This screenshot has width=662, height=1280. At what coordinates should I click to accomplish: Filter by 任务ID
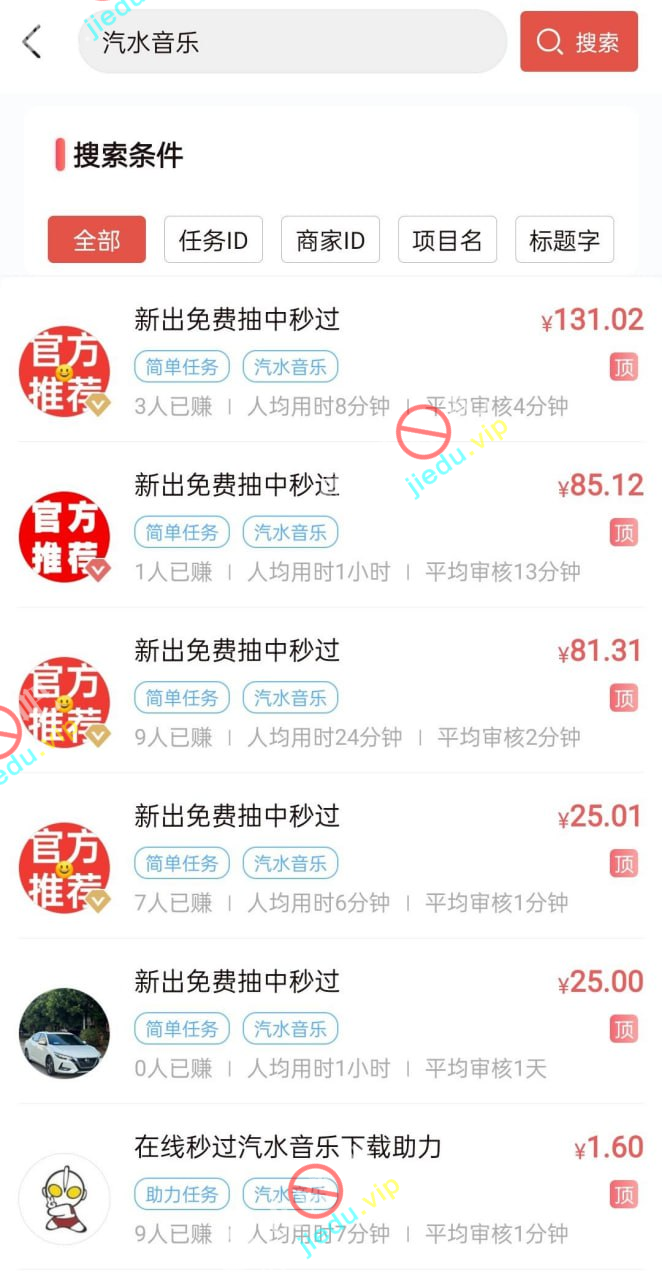213,240
